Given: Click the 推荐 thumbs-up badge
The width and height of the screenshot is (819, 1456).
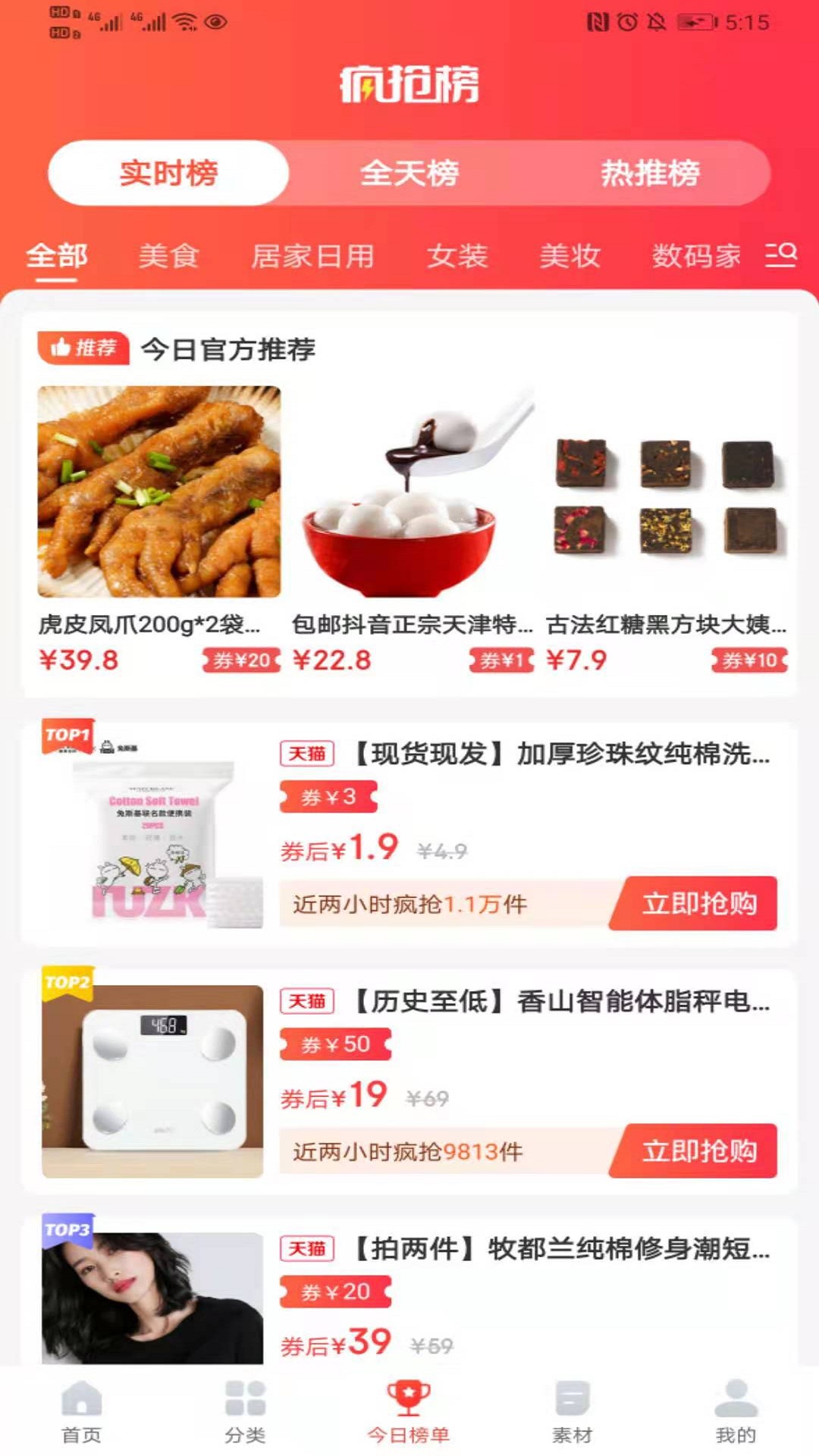Looking at the screenshot, I should [83, 347].
